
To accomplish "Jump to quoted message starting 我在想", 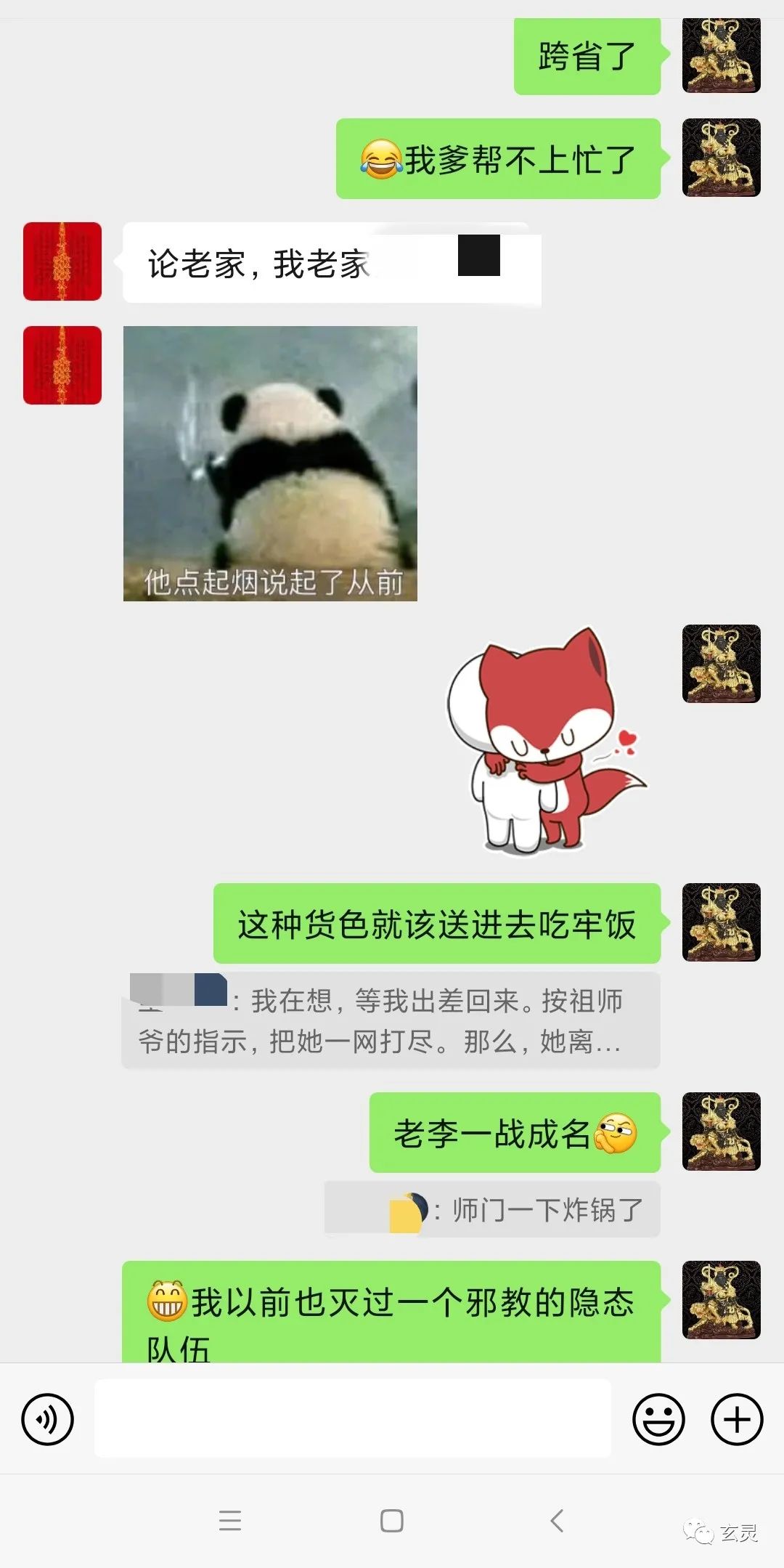I will tap(391, 1020).
